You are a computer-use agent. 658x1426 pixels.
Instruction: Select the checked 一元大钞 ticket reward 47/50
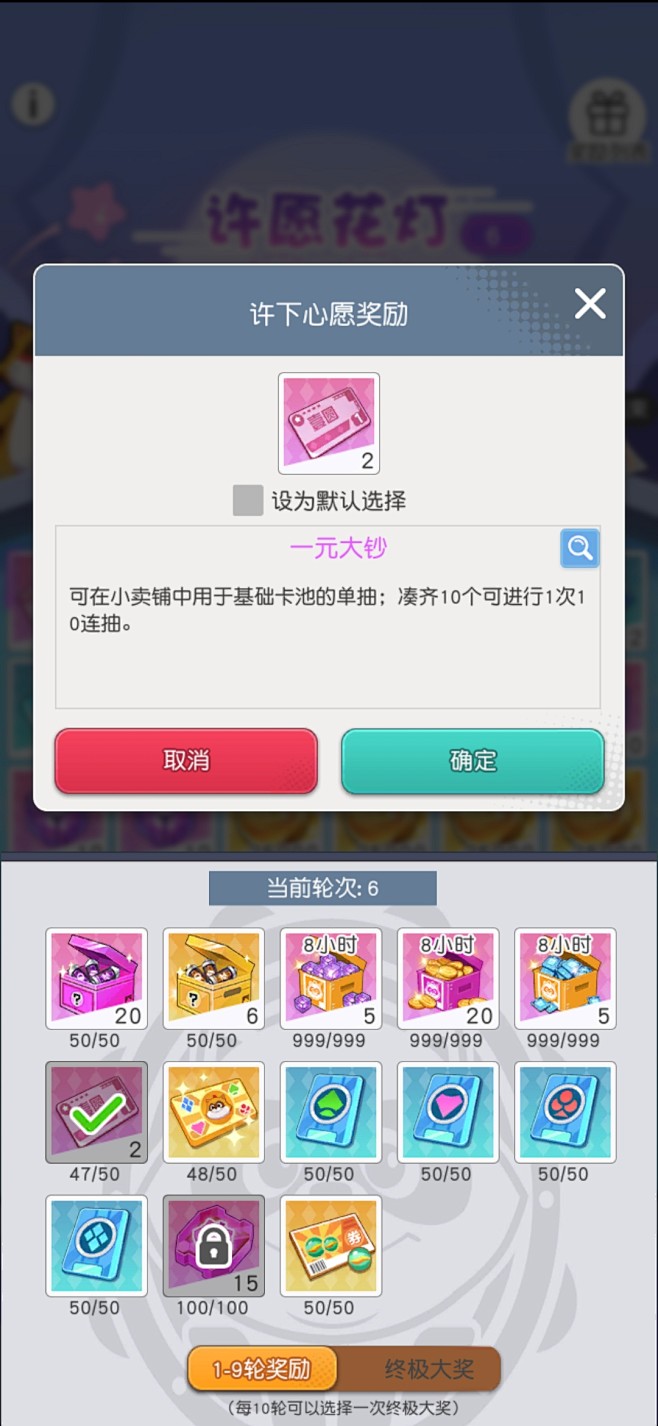96,1111
